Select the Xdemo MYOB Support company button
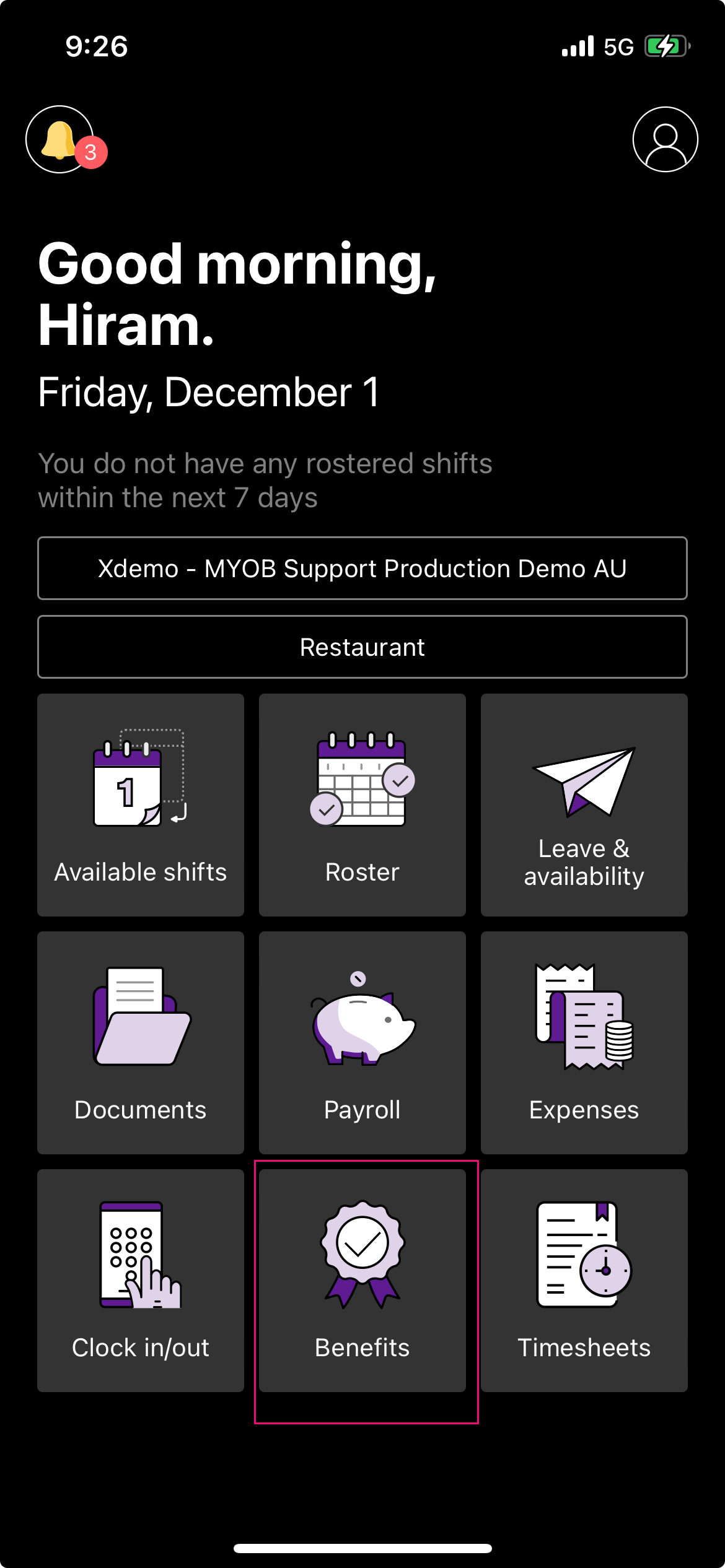 coord(362,568)
